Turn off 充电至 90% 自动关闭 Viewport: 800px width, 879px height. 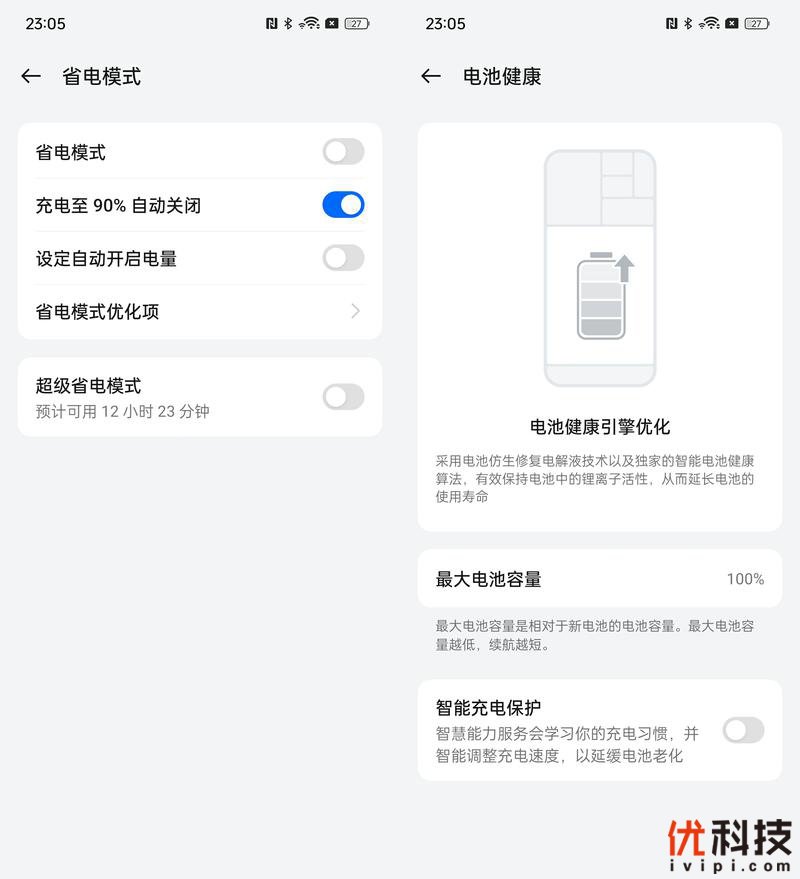[343, 205]
